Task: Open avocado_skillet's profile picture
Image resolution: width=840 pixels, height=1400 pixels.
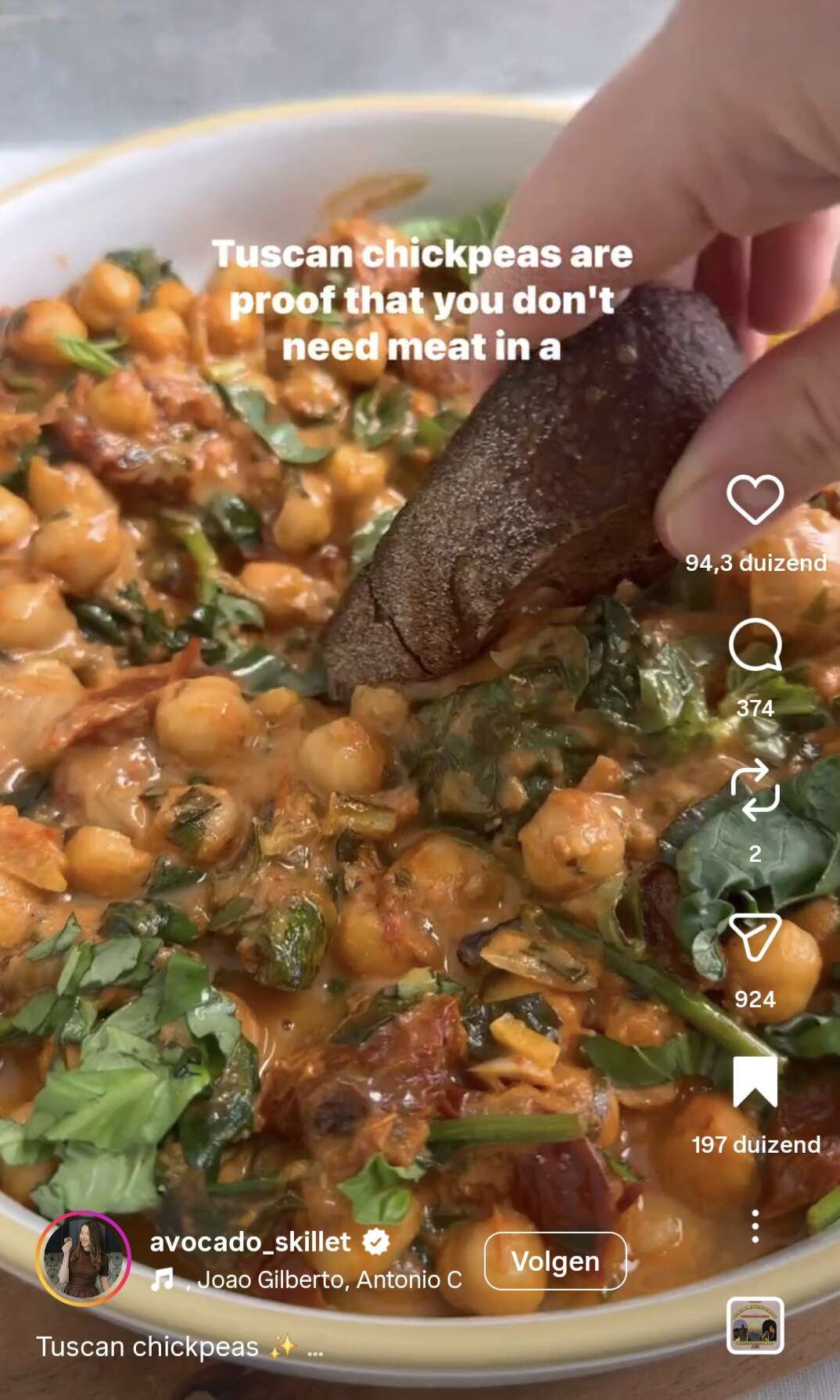Action: [83, 1258]
